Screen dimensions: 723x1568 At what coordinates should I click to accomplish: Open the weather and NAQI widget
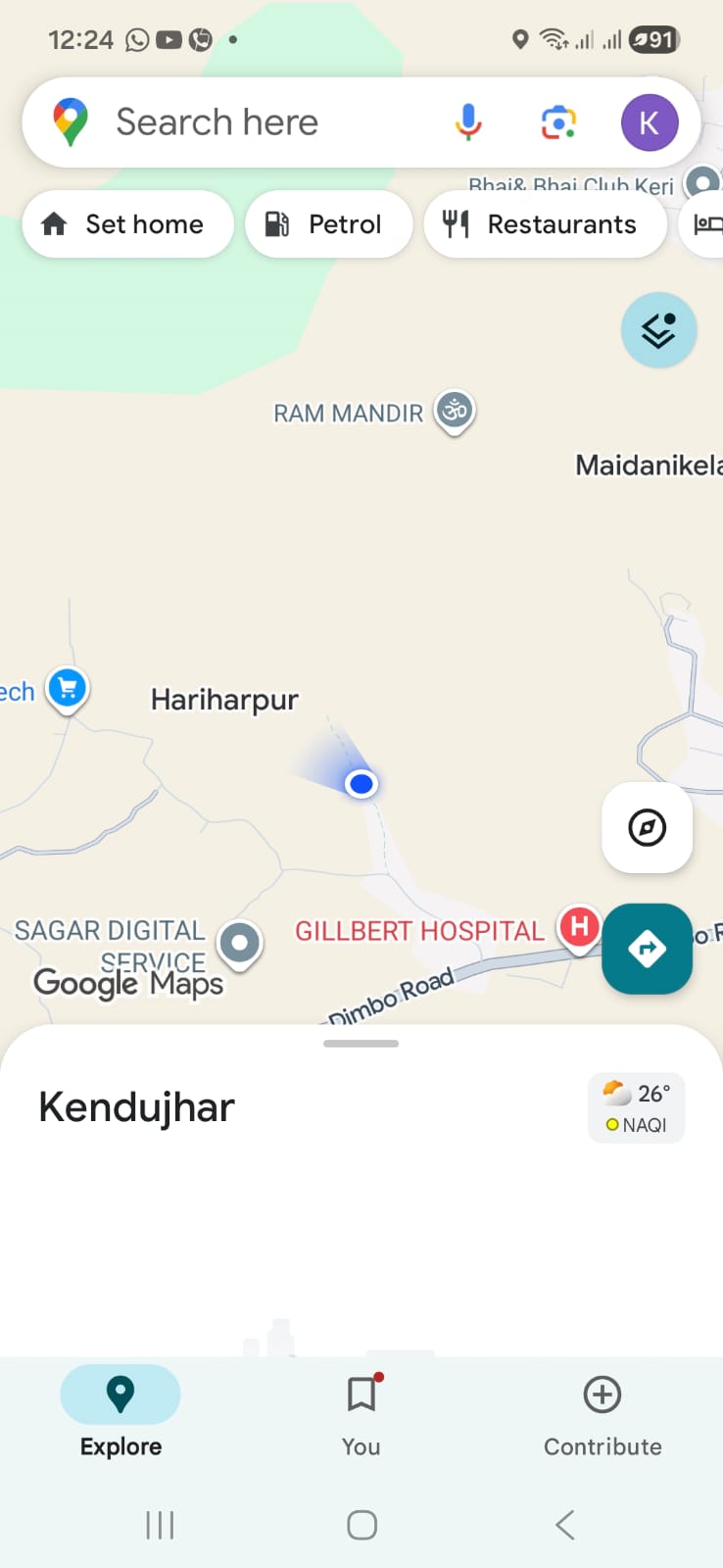point(636,1107)
